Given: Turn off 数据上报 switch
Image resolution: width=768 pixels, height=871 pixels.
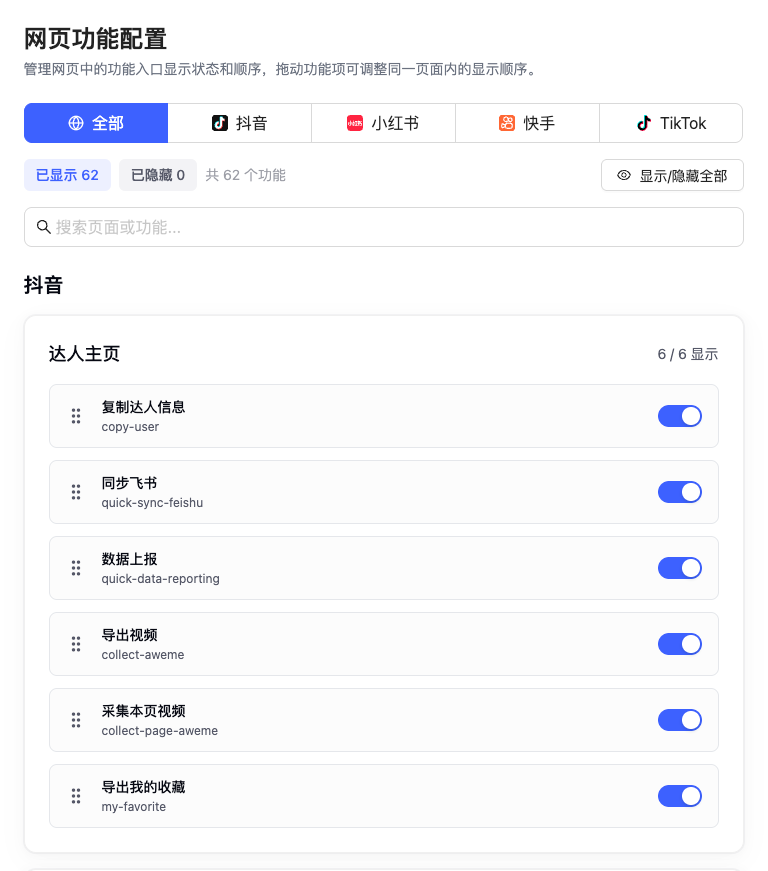Looking at the screenshot, I should [680, 568].
